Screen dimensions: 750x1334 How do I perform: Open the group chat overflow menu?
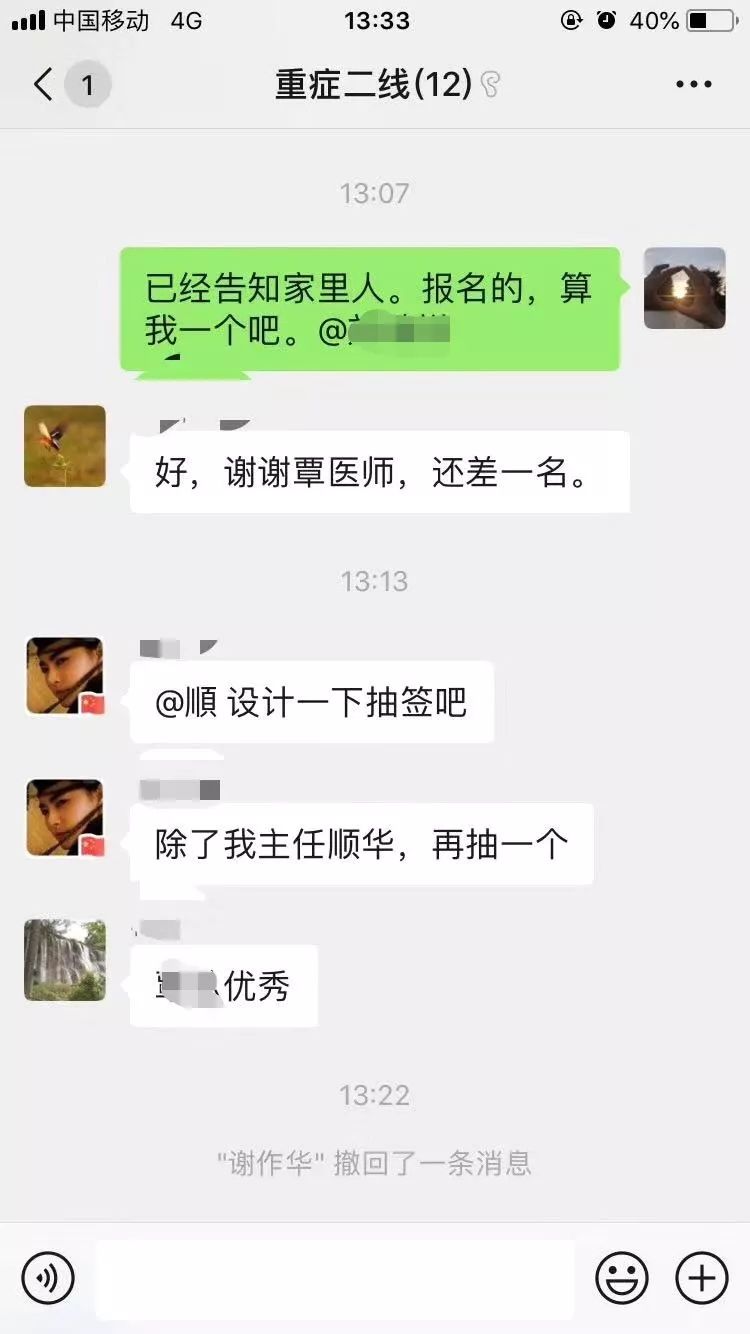coord(693,86)
